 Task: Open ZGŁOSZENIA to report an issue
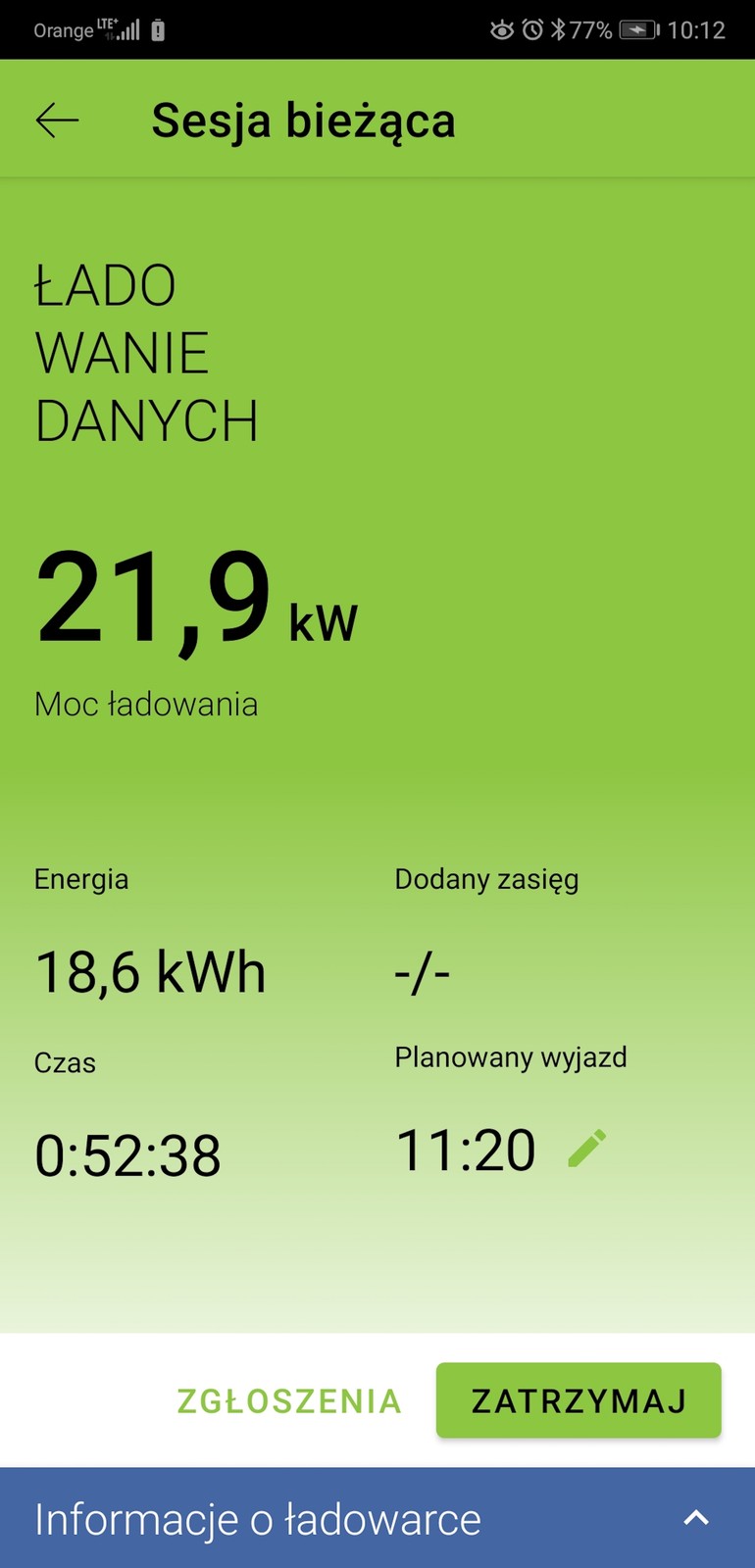click(x=288, y=1400)
